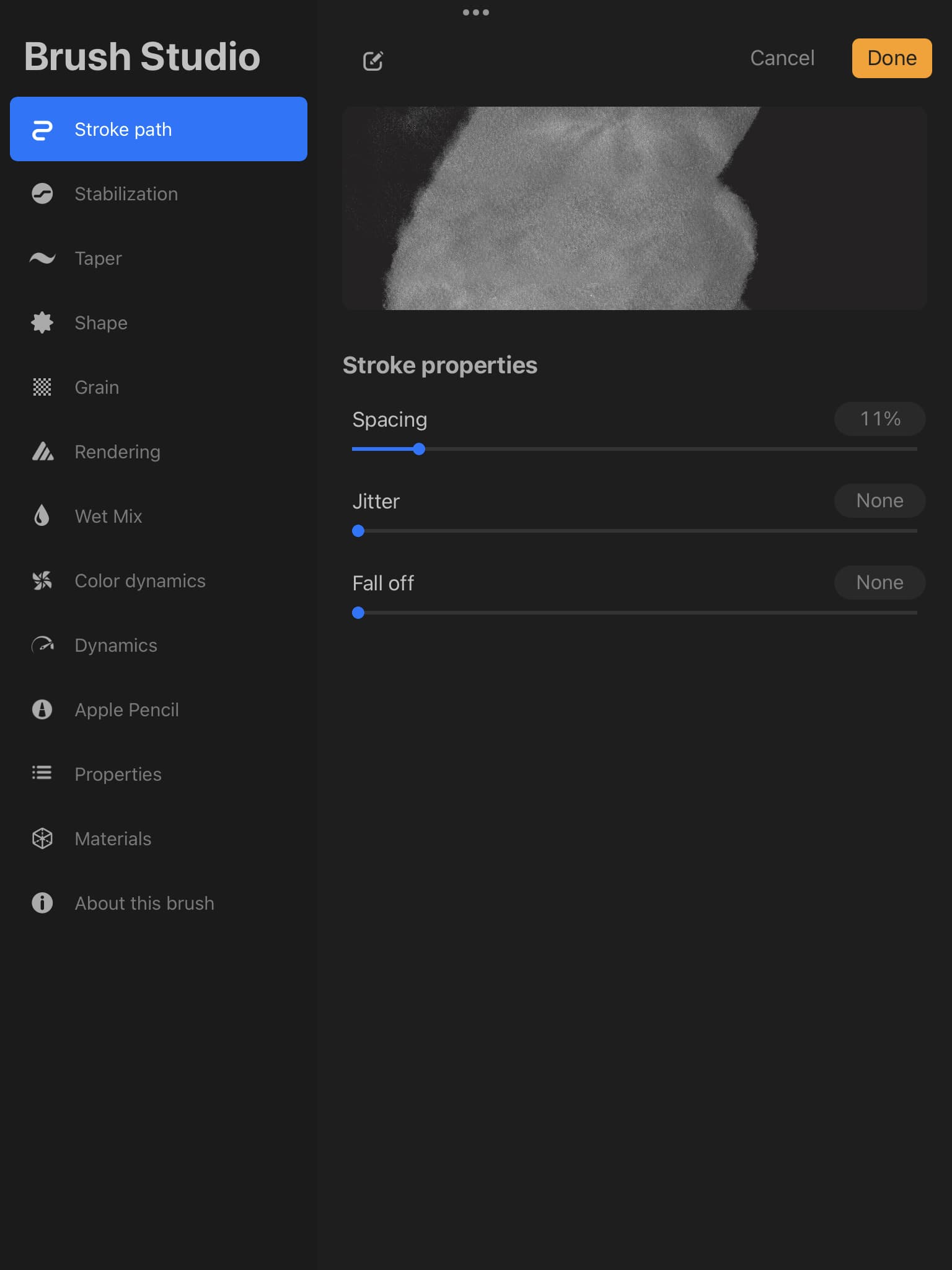Switch to the Taper section
The width and height of the screenshot is (952, 1270).
point(98,259)
